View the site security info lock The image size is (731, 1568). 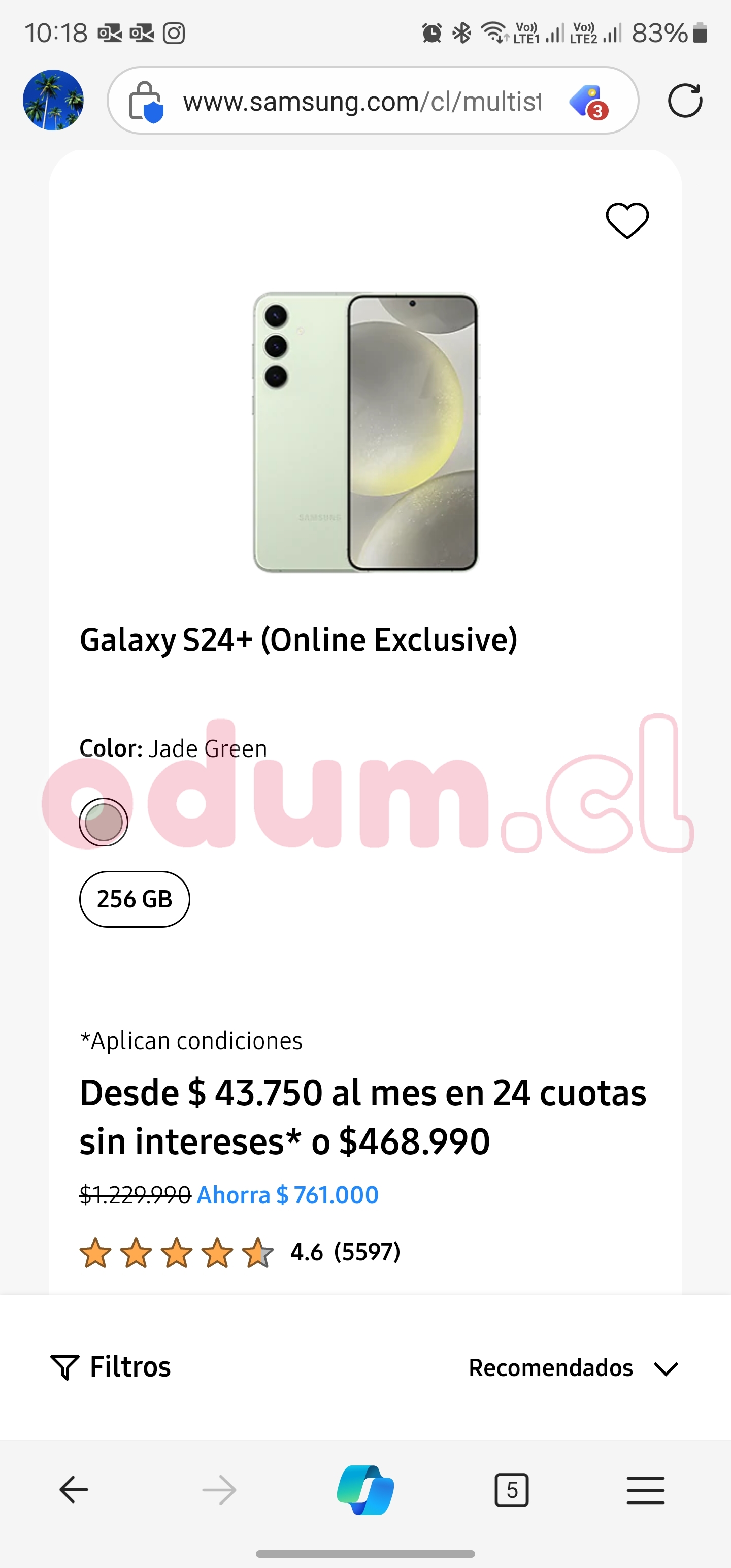[146, 102]
